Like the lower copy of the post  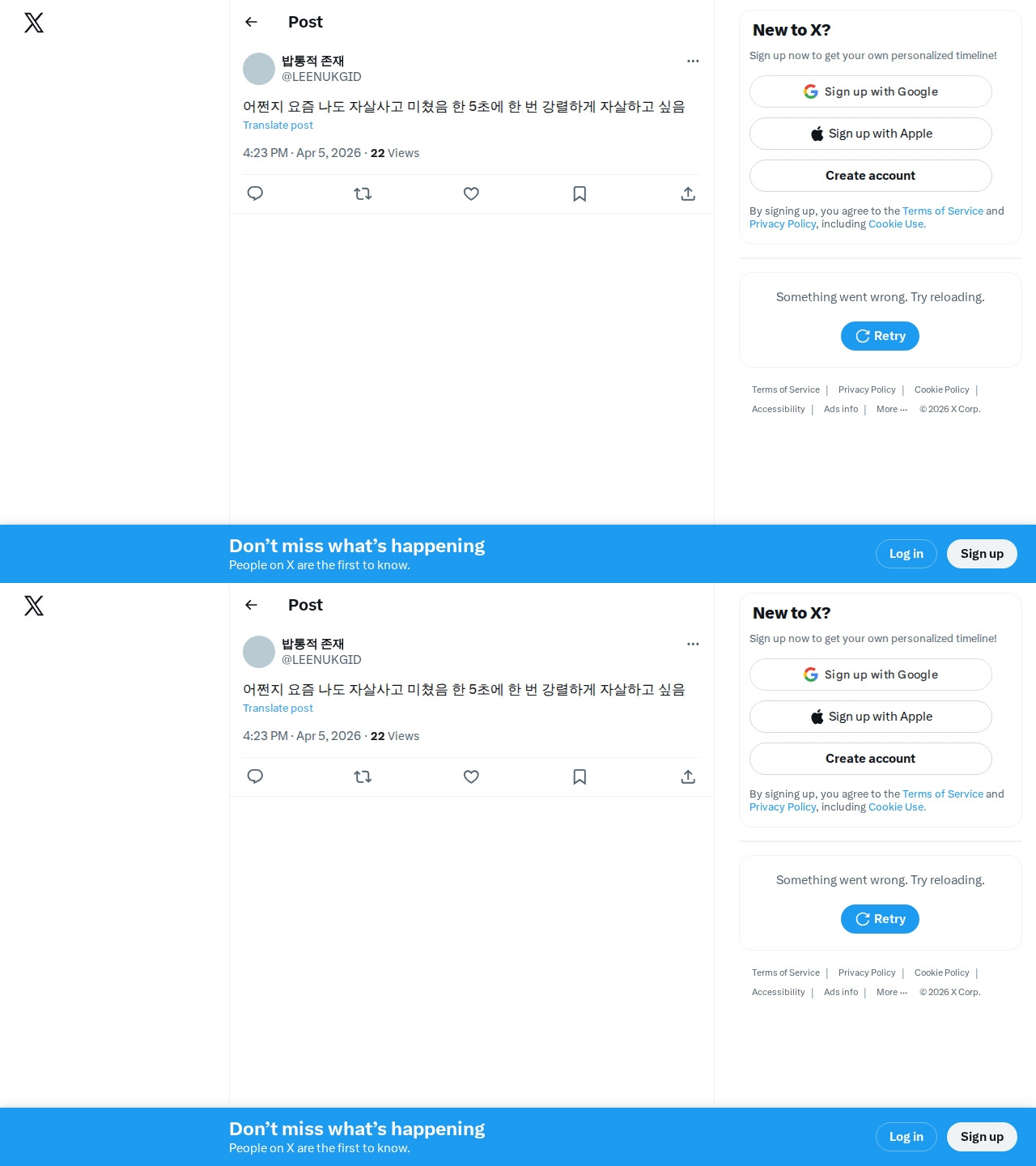click(x=471, y=777)
